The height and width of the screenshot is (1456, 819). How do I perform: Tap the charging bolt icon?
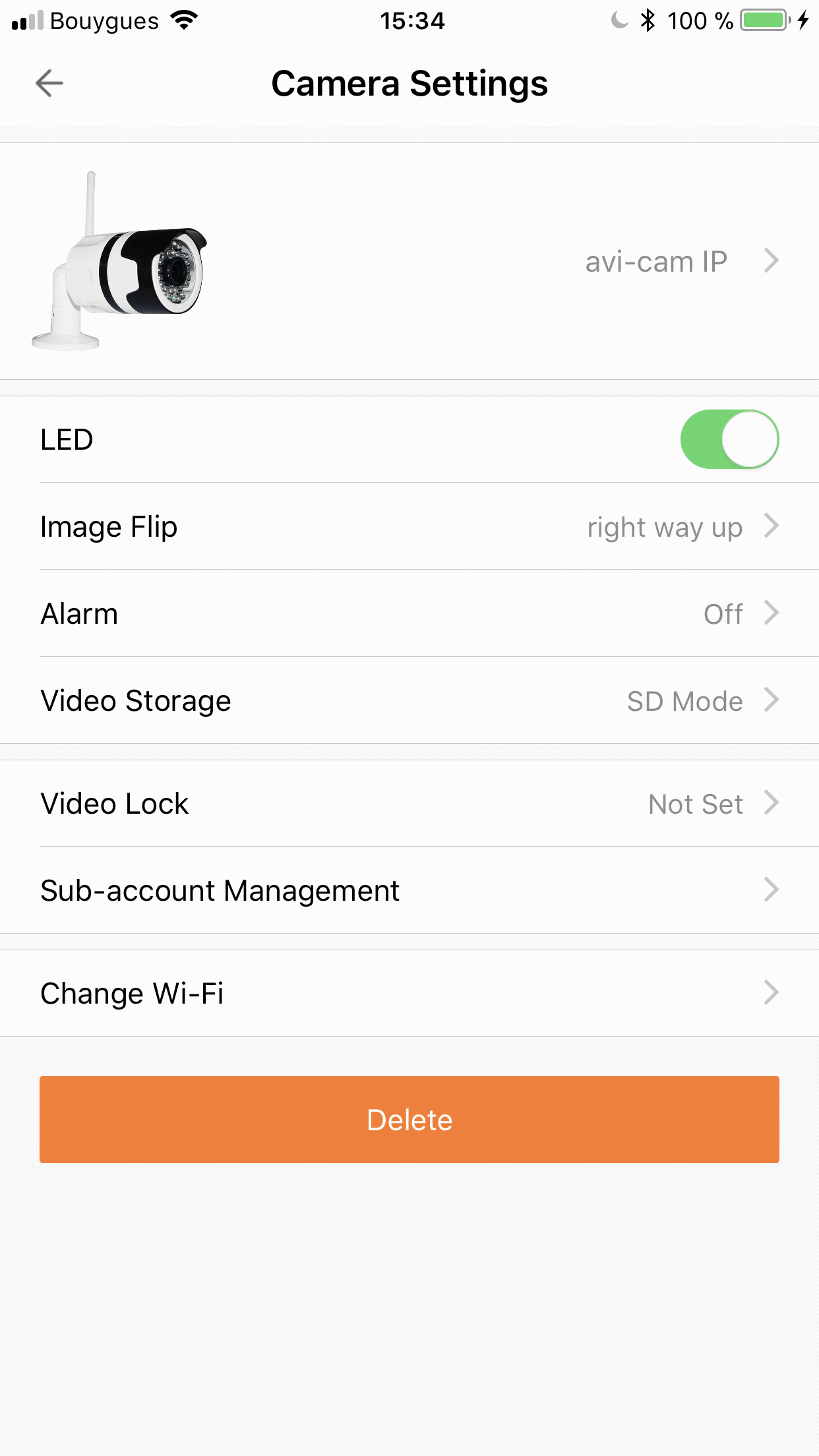[804, 20]
